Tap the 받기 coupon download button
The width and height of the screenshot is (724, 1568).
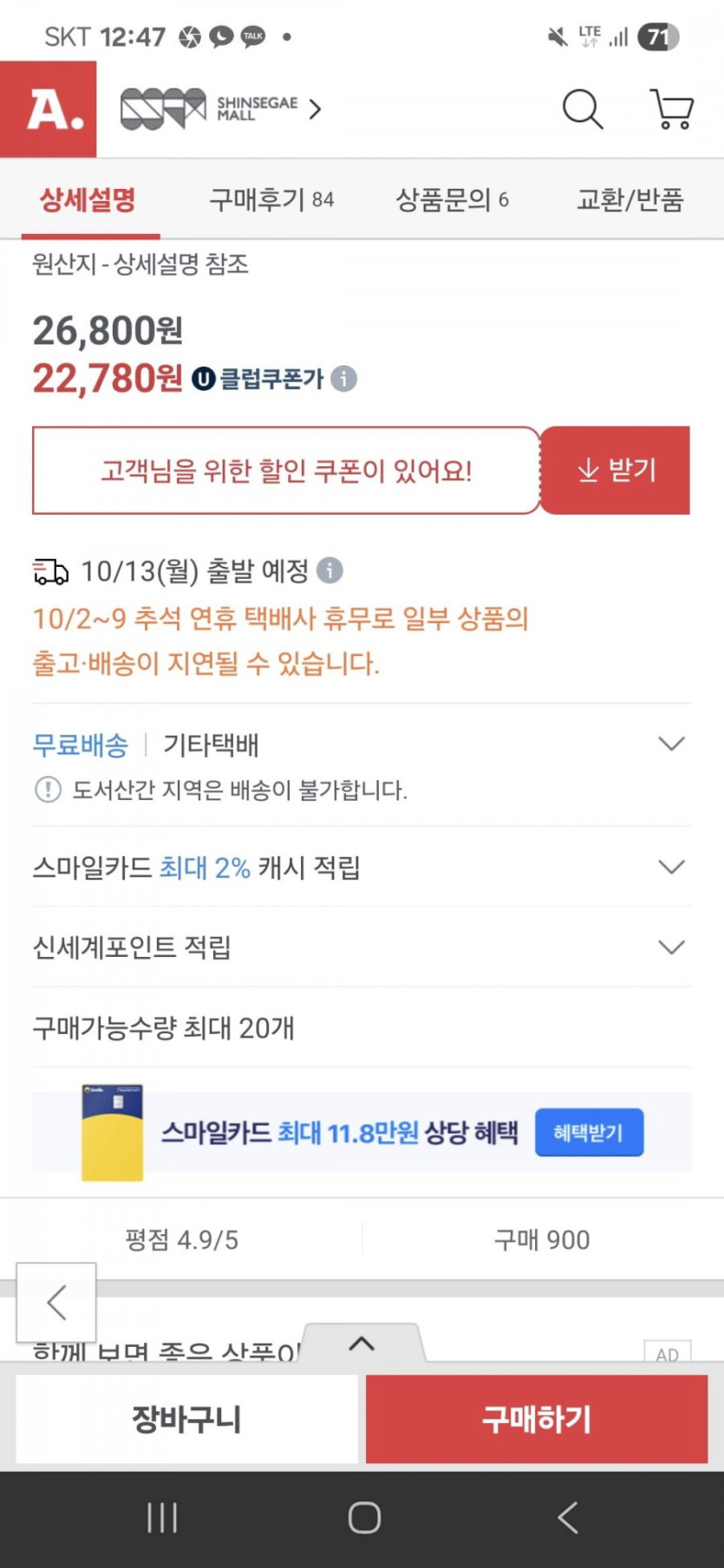[x=616, y=471]
